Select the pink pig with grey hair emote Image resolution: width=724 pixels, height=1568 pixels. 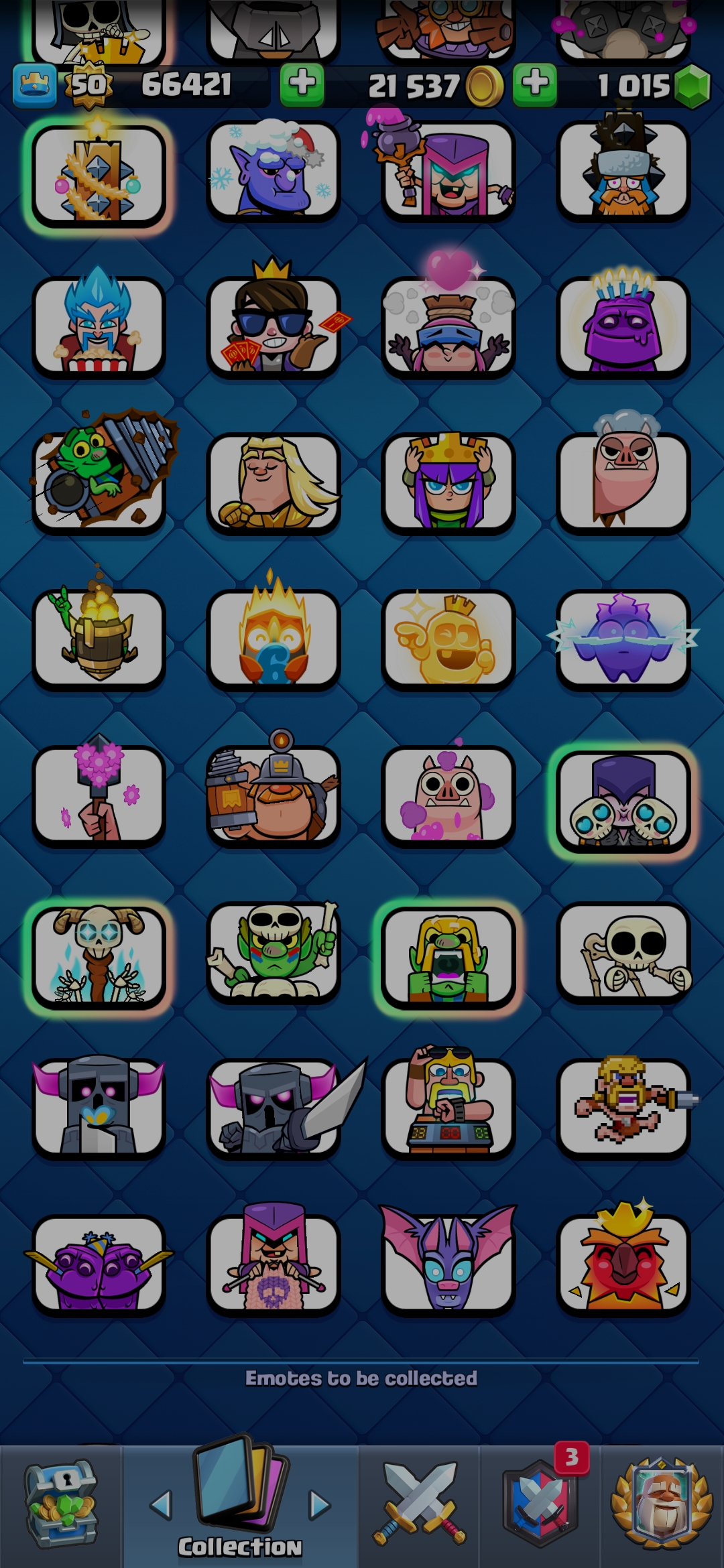pos(623,482)
